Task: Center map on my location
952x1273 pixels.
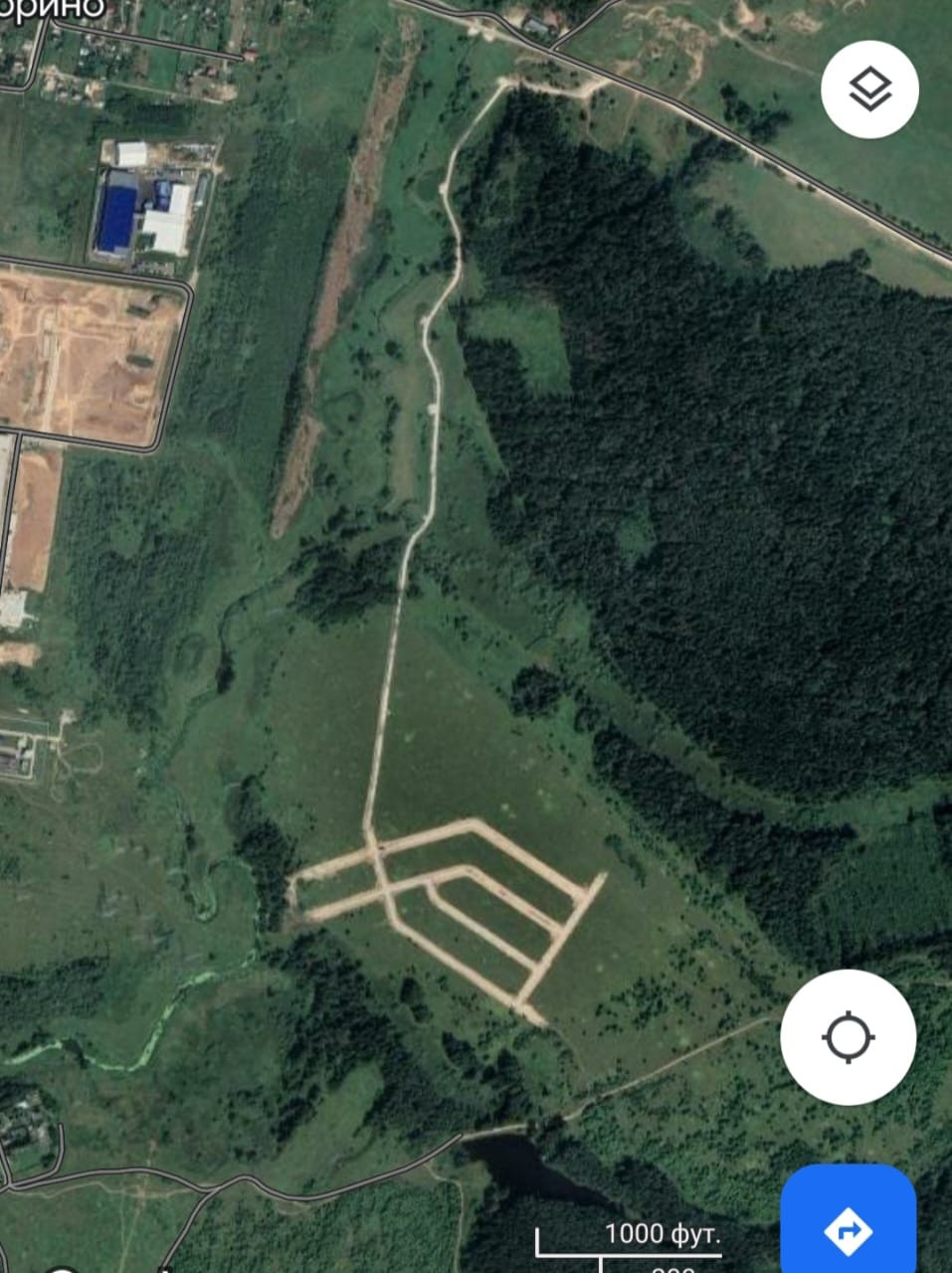Action: tap(848, 1037)
